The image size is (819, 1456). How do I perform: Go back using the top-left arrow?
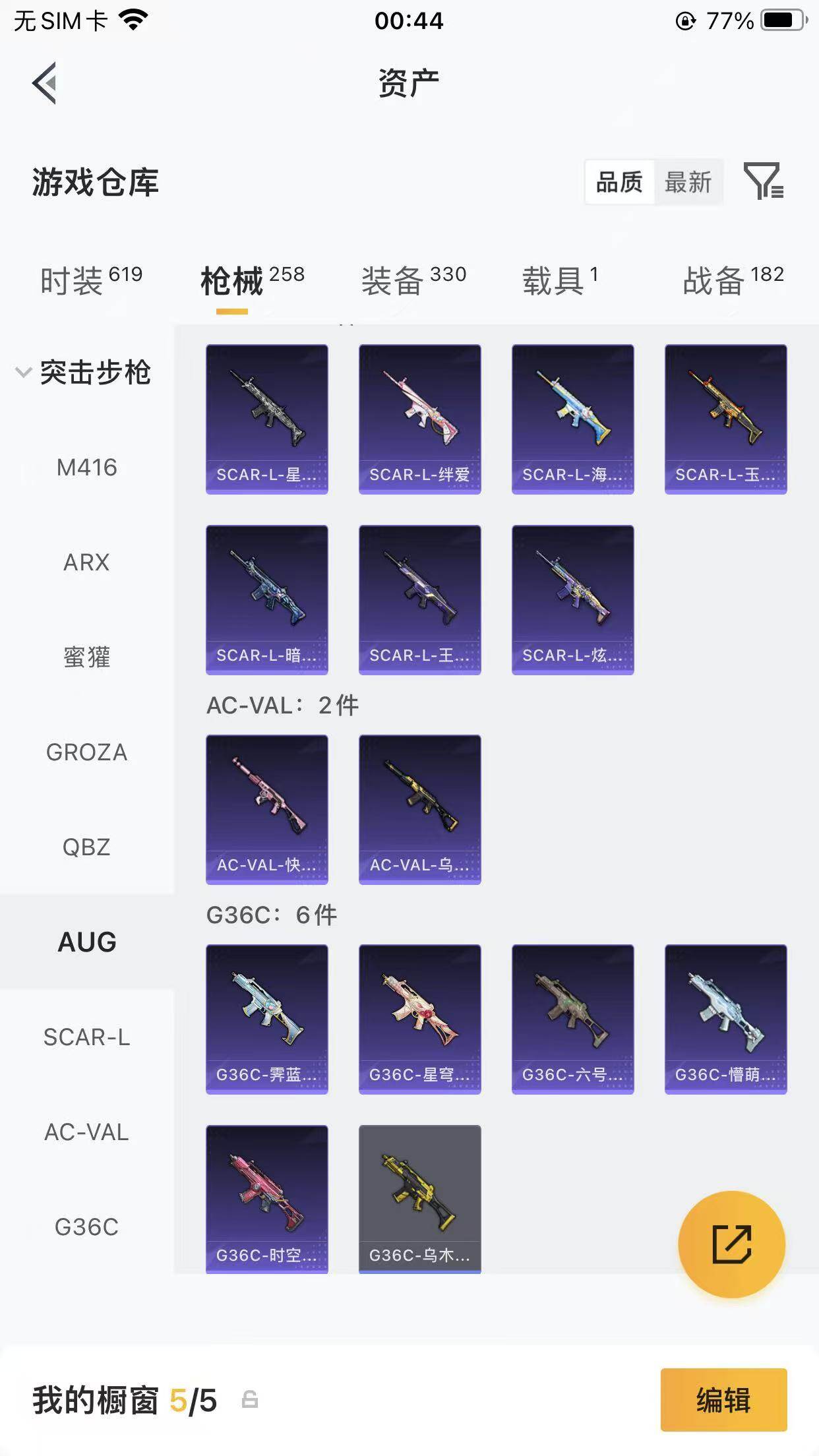pyautogui.click(x=45, y=83)
